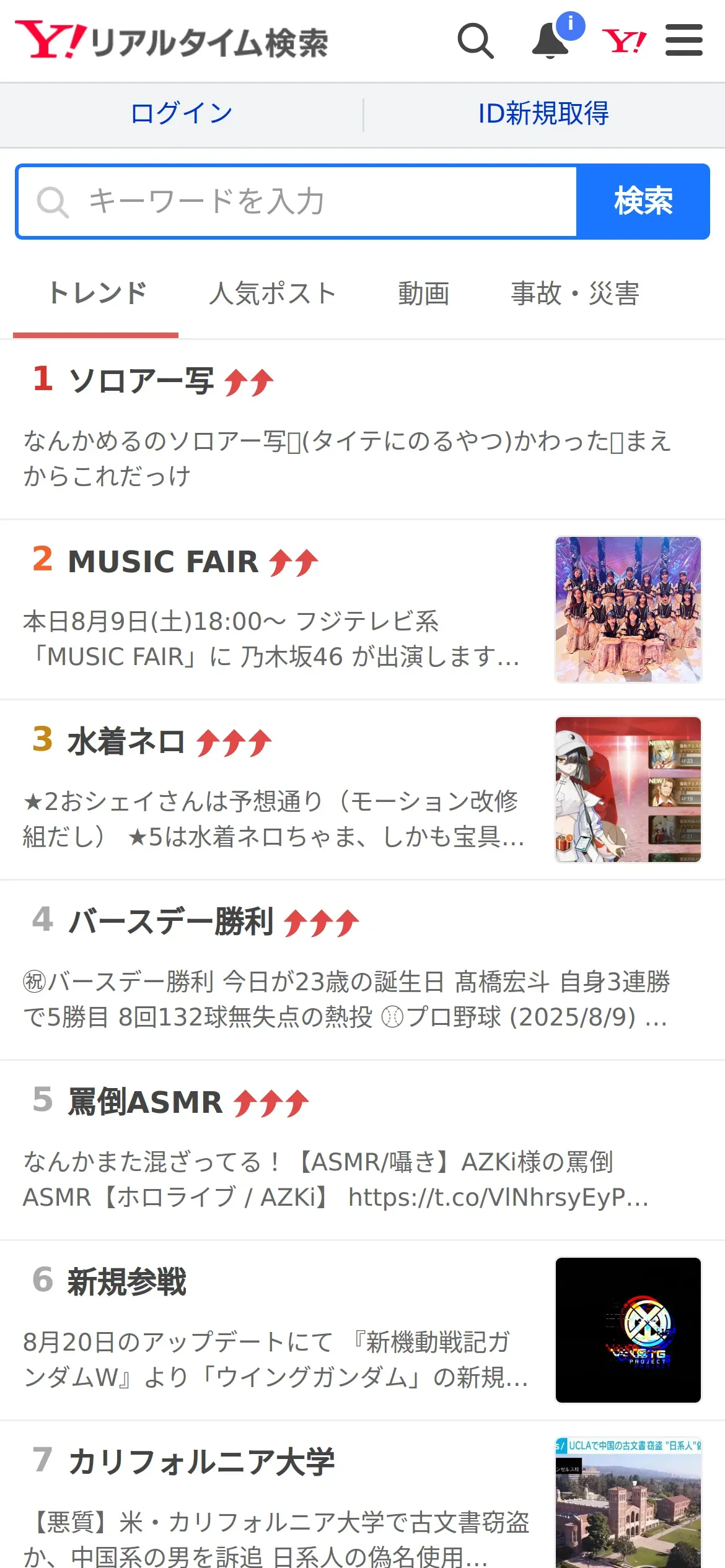Image resolution: width=725 pixels, height=1568 pixels.
Task: Switch to the 事故・災害 tab
Action: [x=574, y=294]
